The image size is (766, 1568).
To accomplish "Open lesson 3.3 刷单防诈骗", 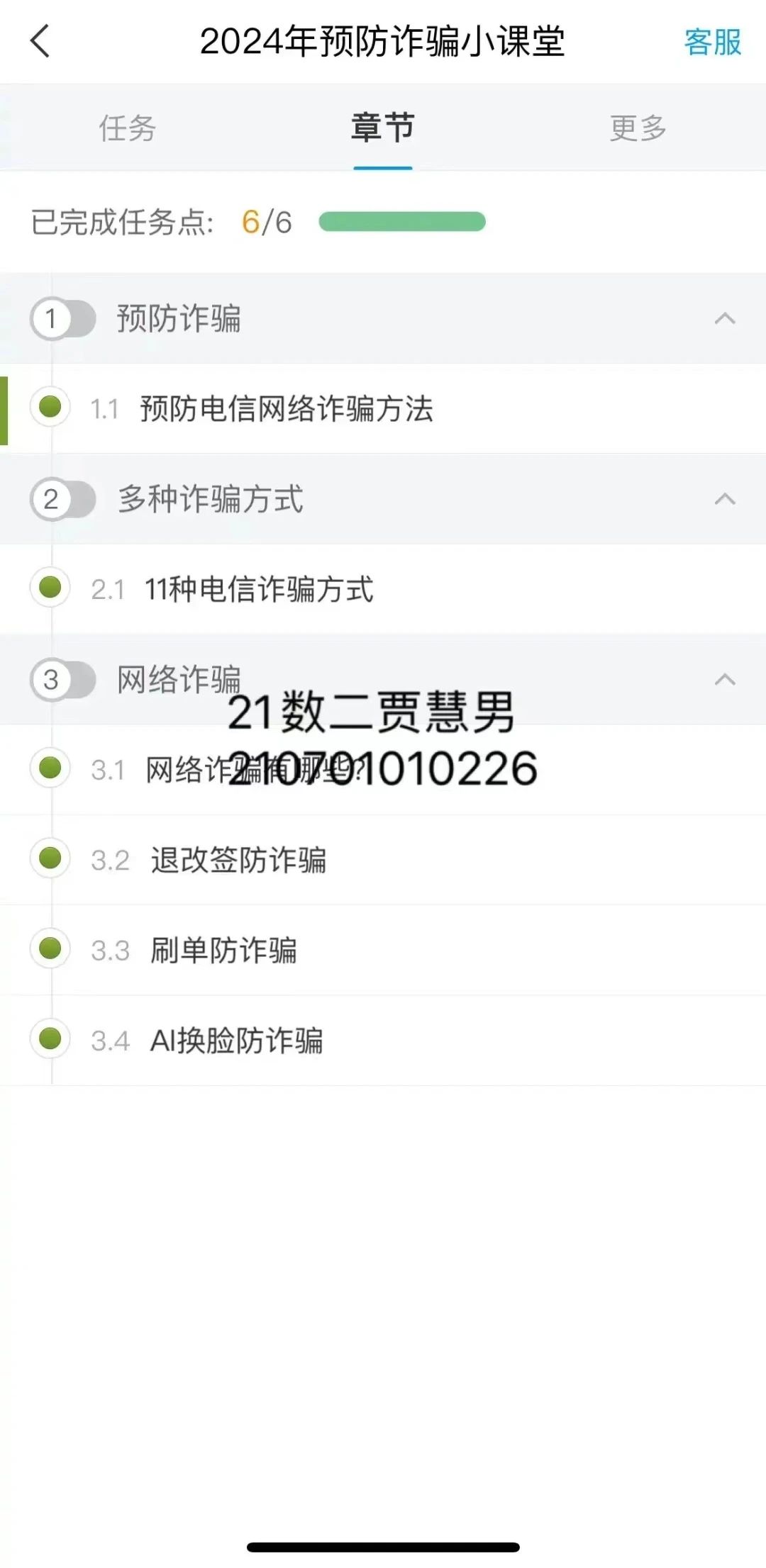I will [383, 950].
